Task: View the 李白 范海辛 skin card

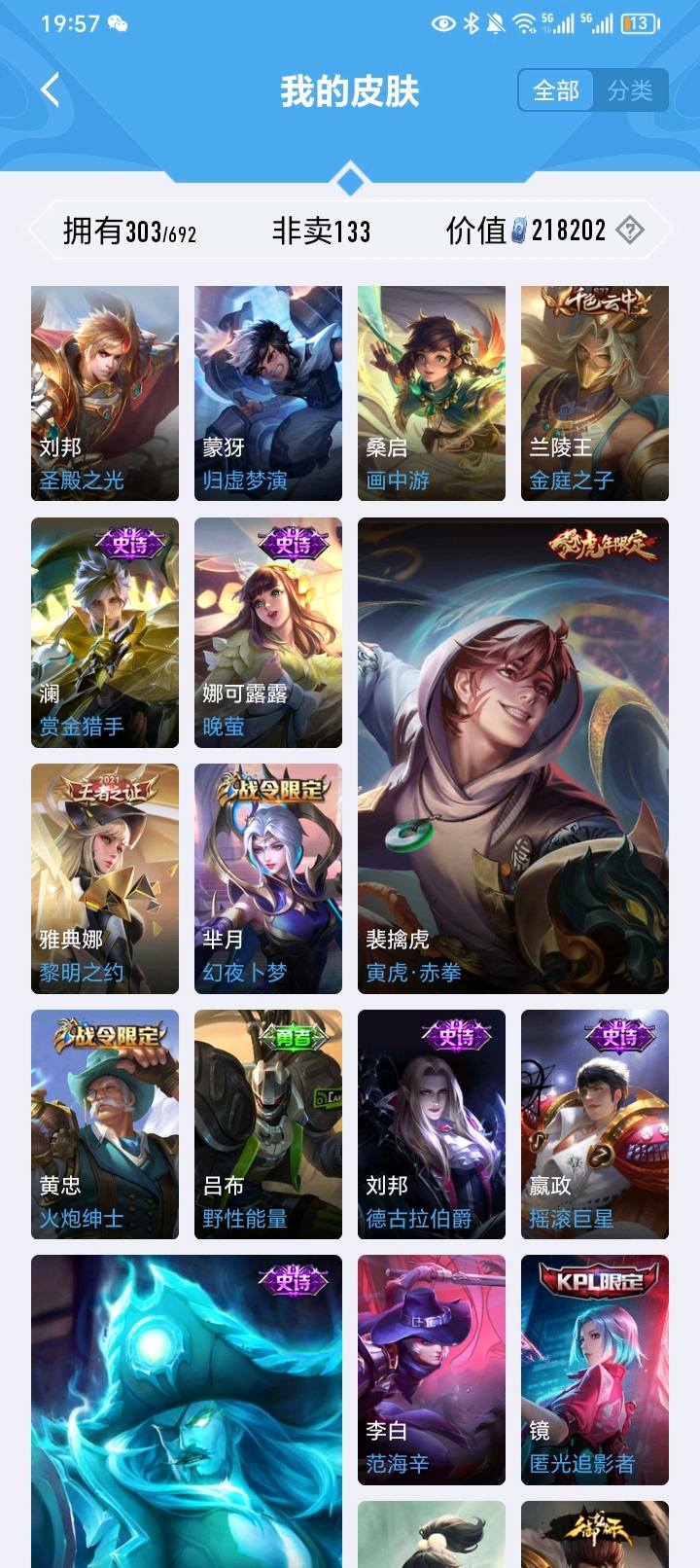Action: (432, 1370)
